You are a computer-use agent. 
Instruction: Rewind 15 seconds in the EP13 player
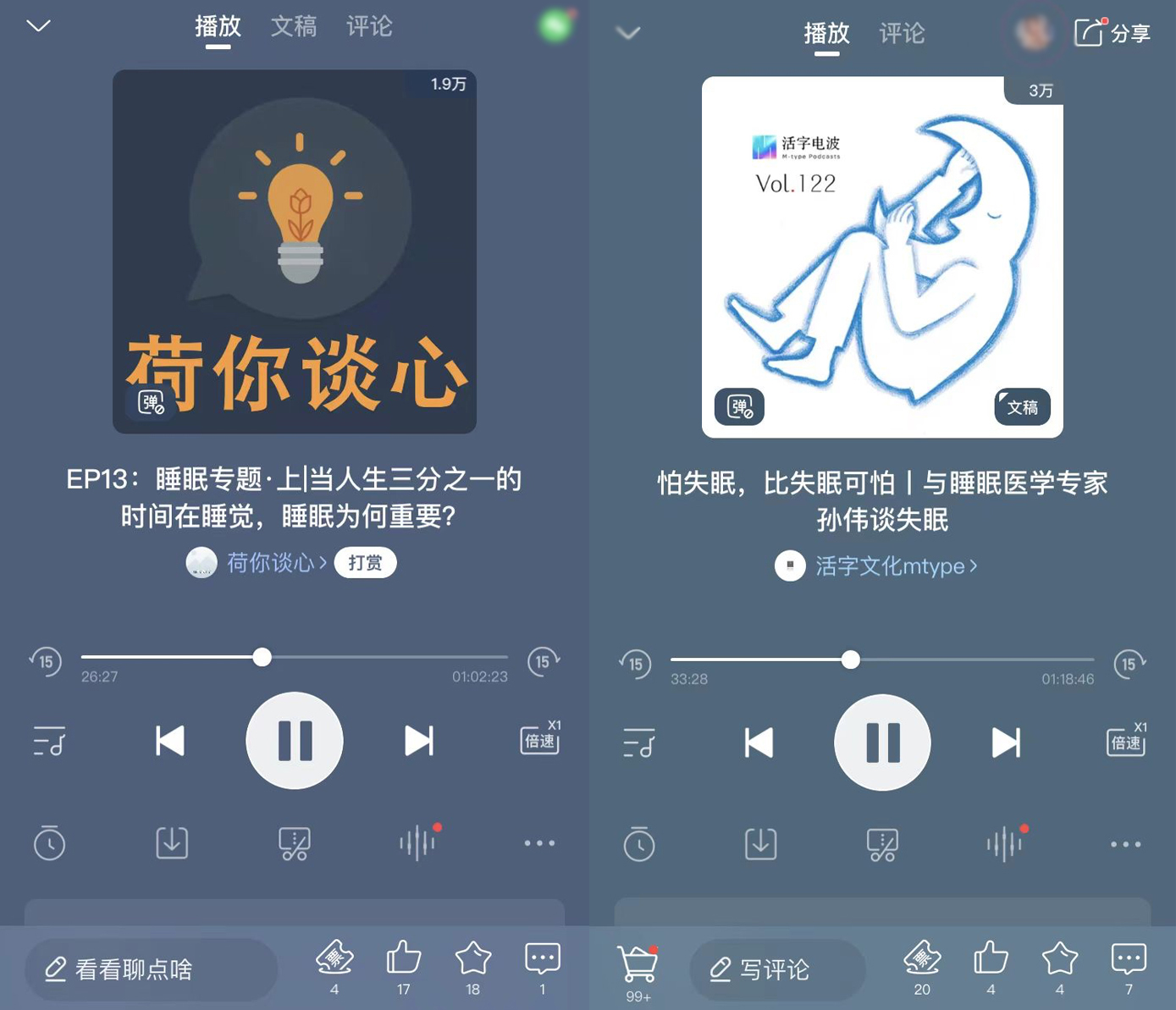coord(46,661)
